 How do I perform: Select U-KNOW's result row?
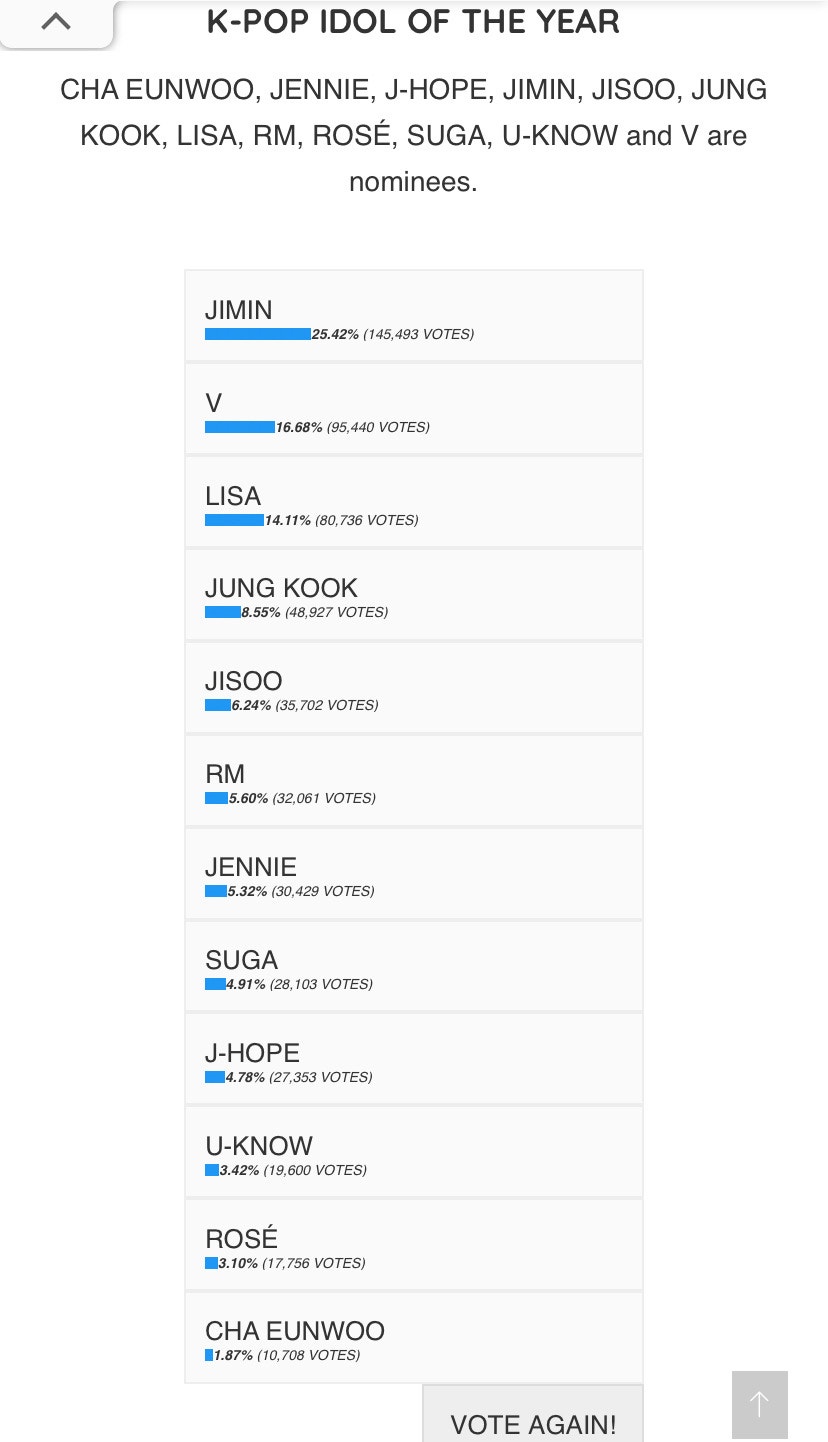(x=413, y=1150)
